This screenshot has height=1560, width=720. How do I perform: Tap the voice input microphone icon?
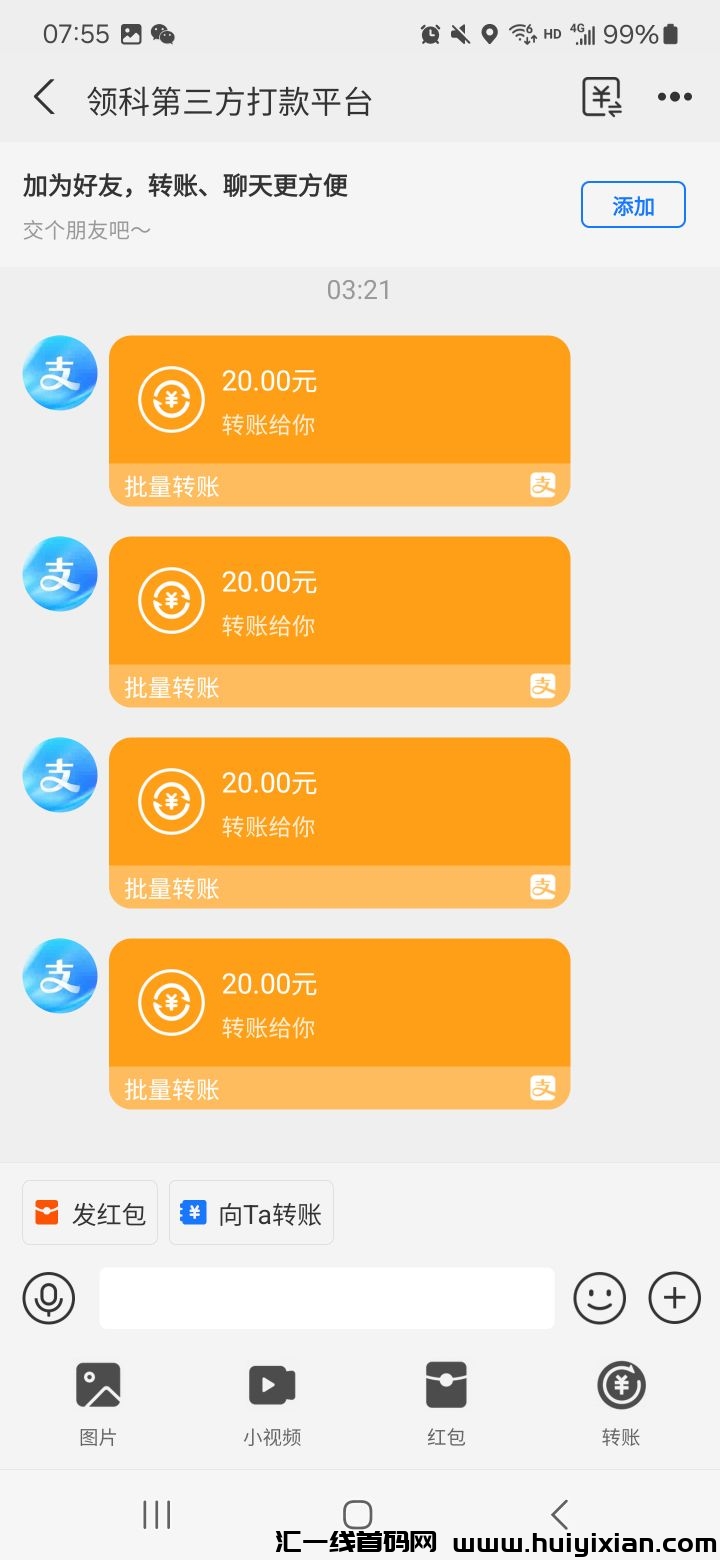click(48, 1297)
